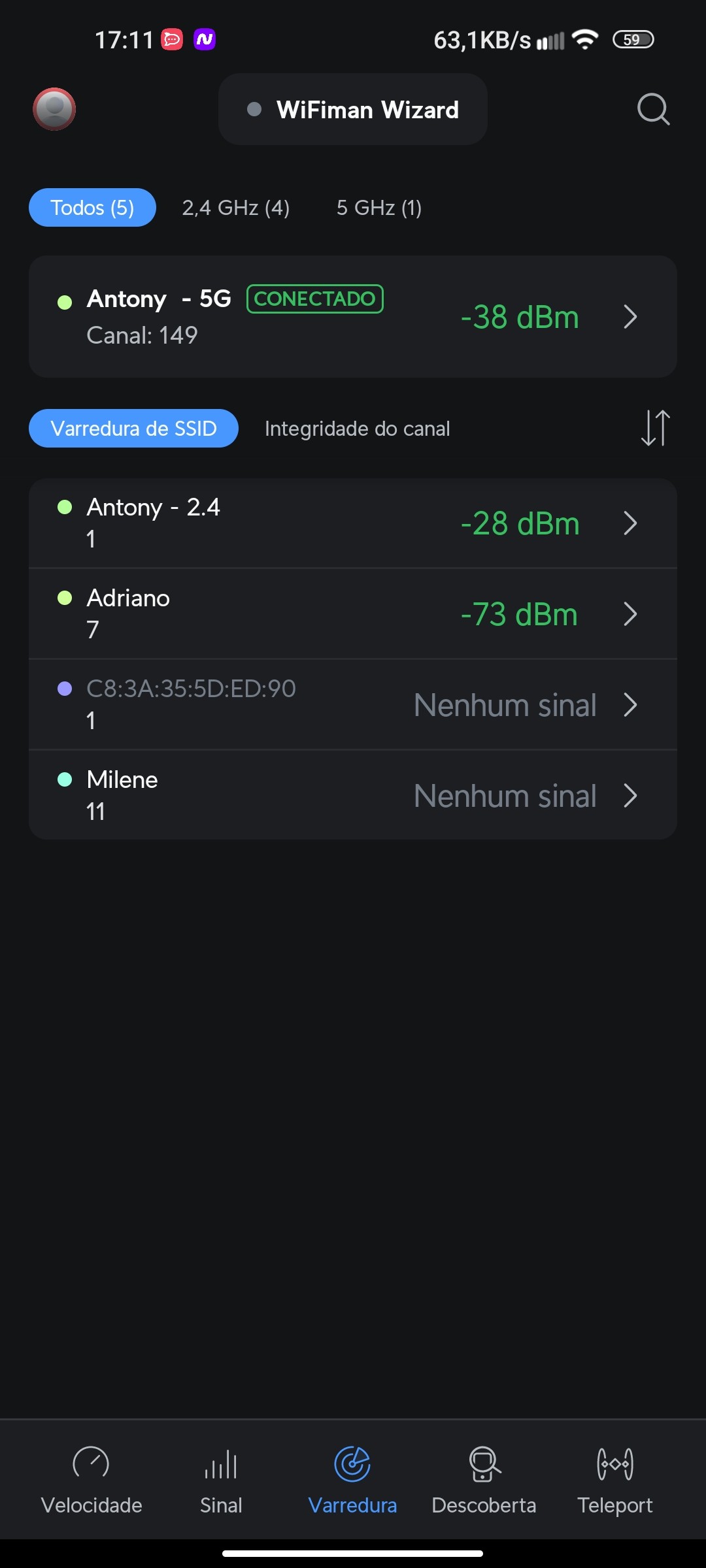The image size is (706, 1568).
Task: Tap the WiFiman Wizard button
Action: 353,110
